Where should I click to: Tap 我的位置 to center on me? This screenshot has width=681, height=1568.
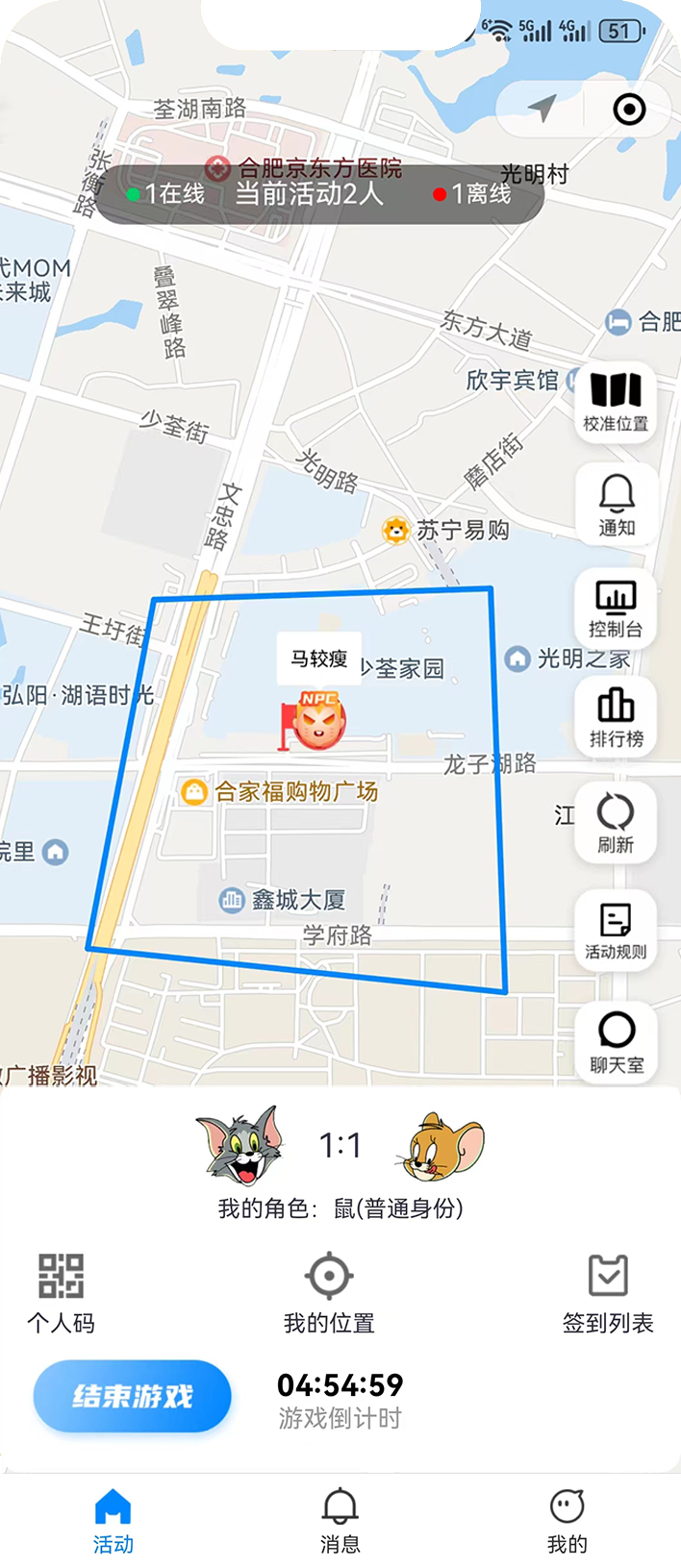click(x=329, y=1292)
